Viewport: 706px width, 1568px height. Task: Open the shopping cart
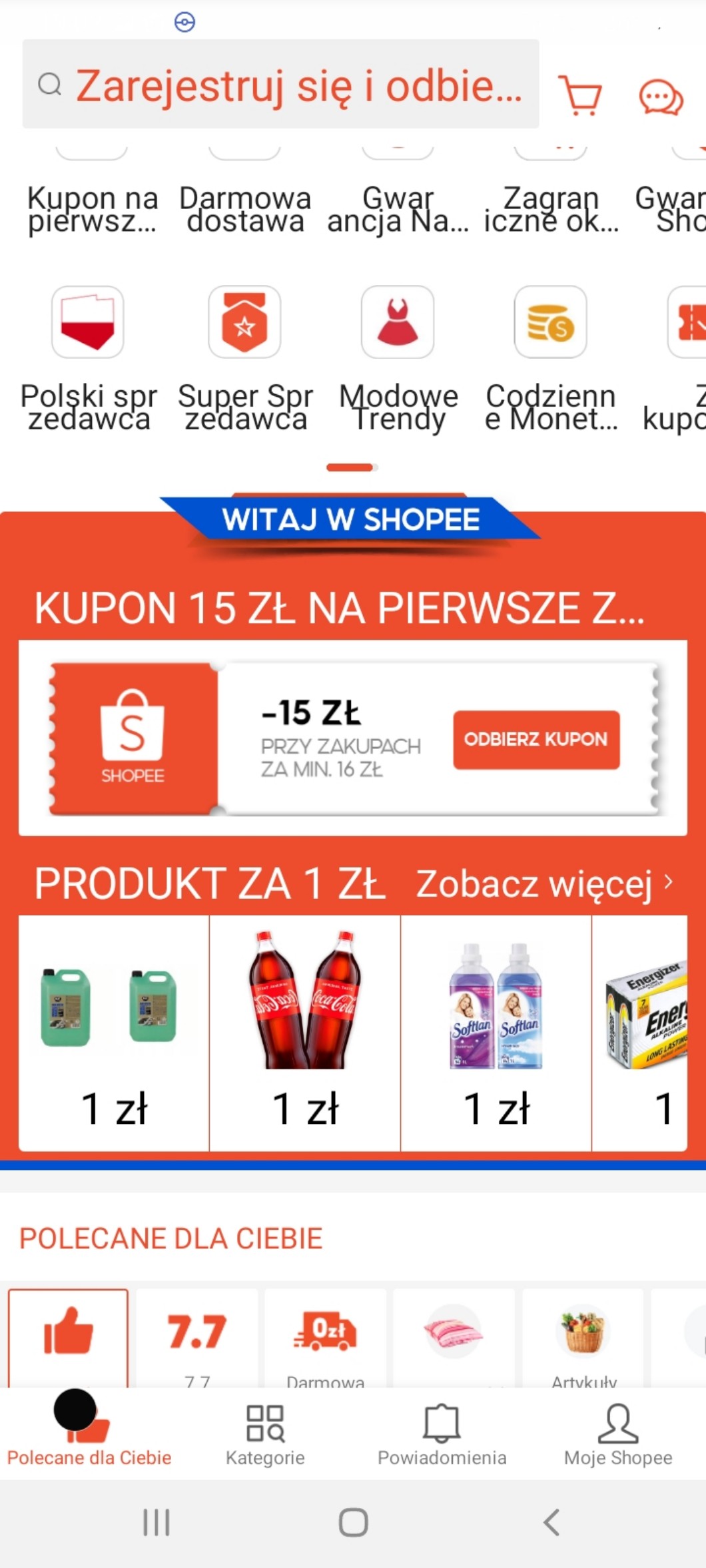tap(581, 95)
